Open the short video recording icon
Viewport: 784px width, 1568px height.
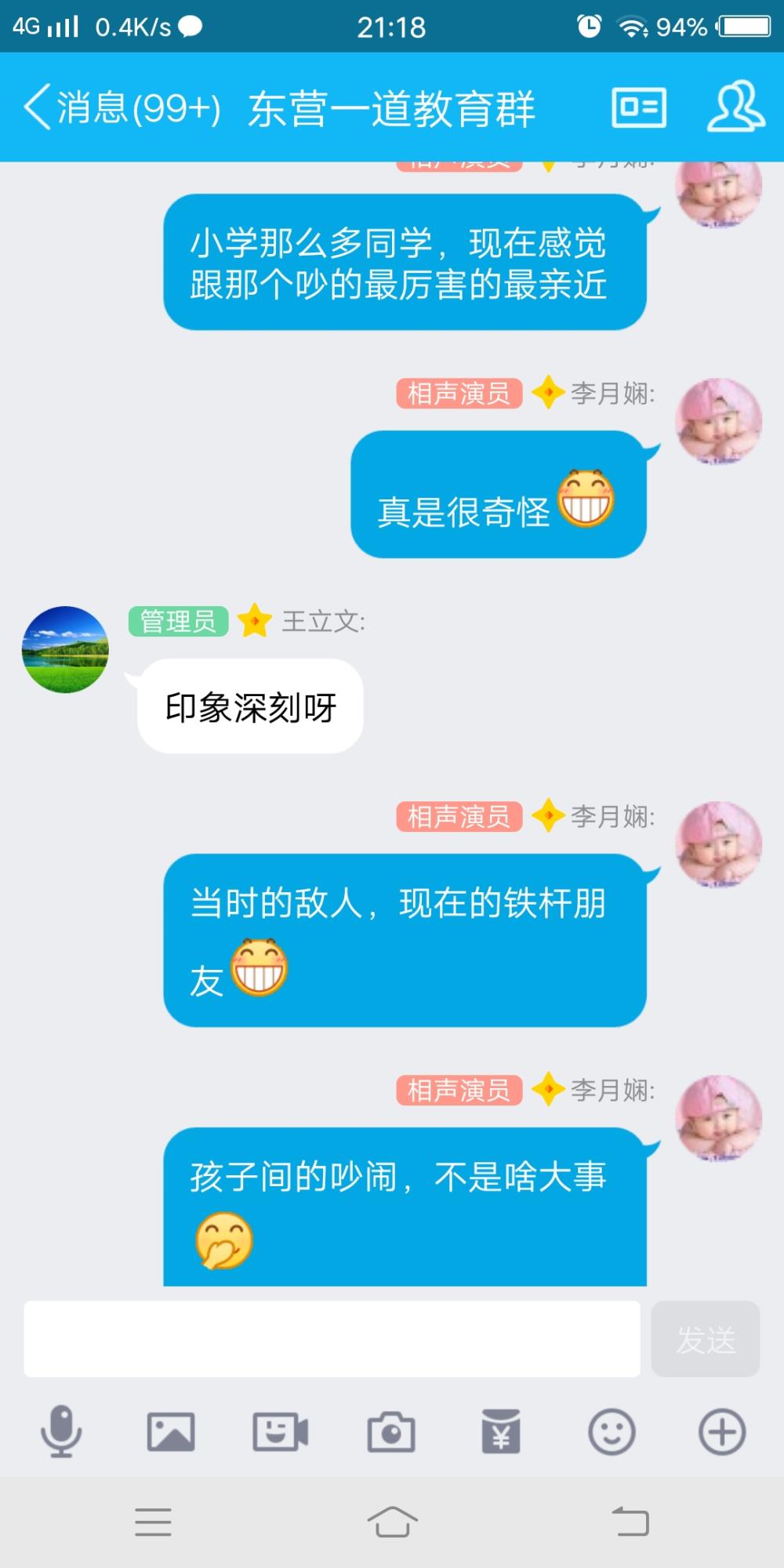280,1432
